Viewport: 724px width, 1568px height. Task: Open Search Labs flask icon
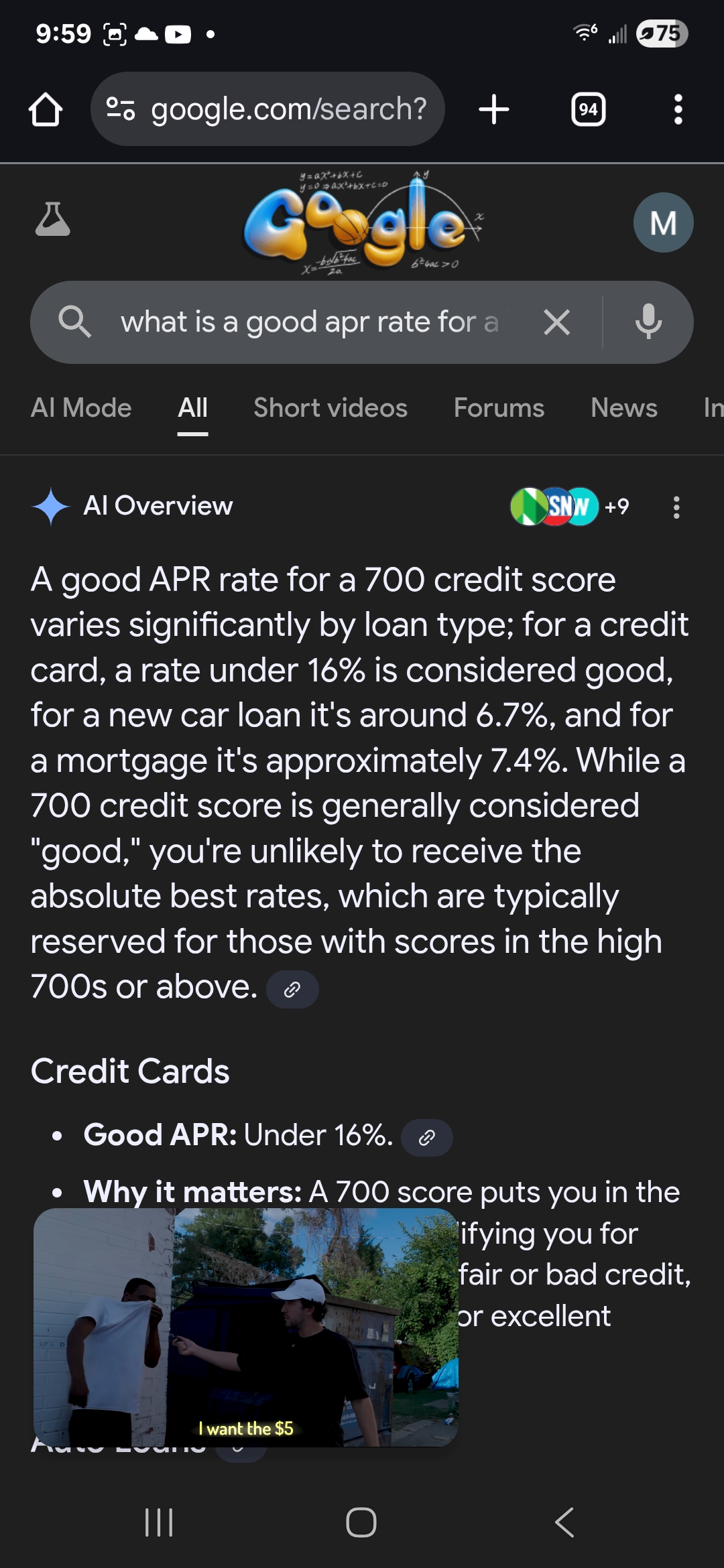(52, 219)
